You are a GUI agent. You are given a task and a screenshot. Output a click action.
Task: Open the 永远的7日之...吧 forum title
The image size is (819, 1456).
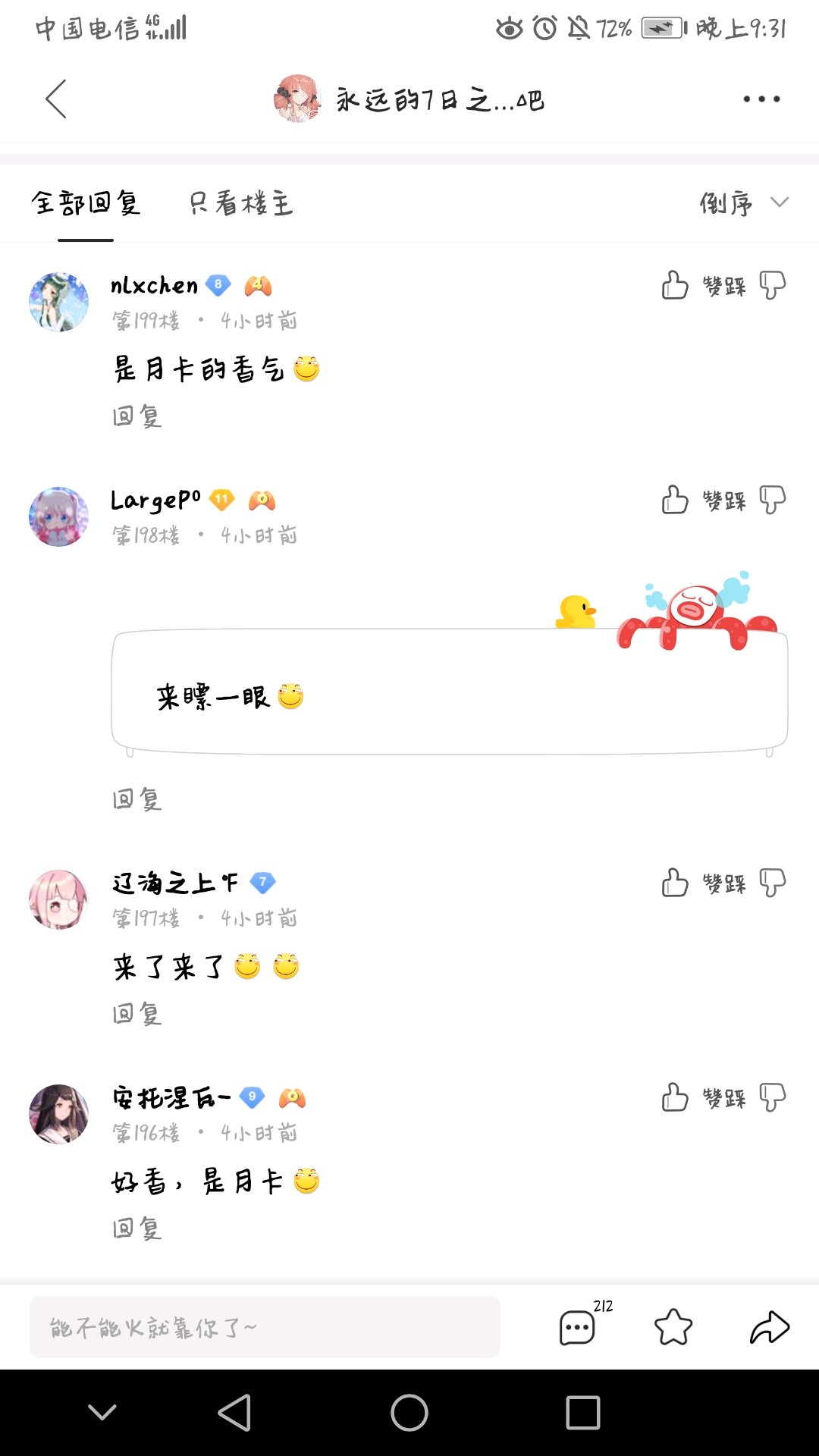(x=439, y=100)
